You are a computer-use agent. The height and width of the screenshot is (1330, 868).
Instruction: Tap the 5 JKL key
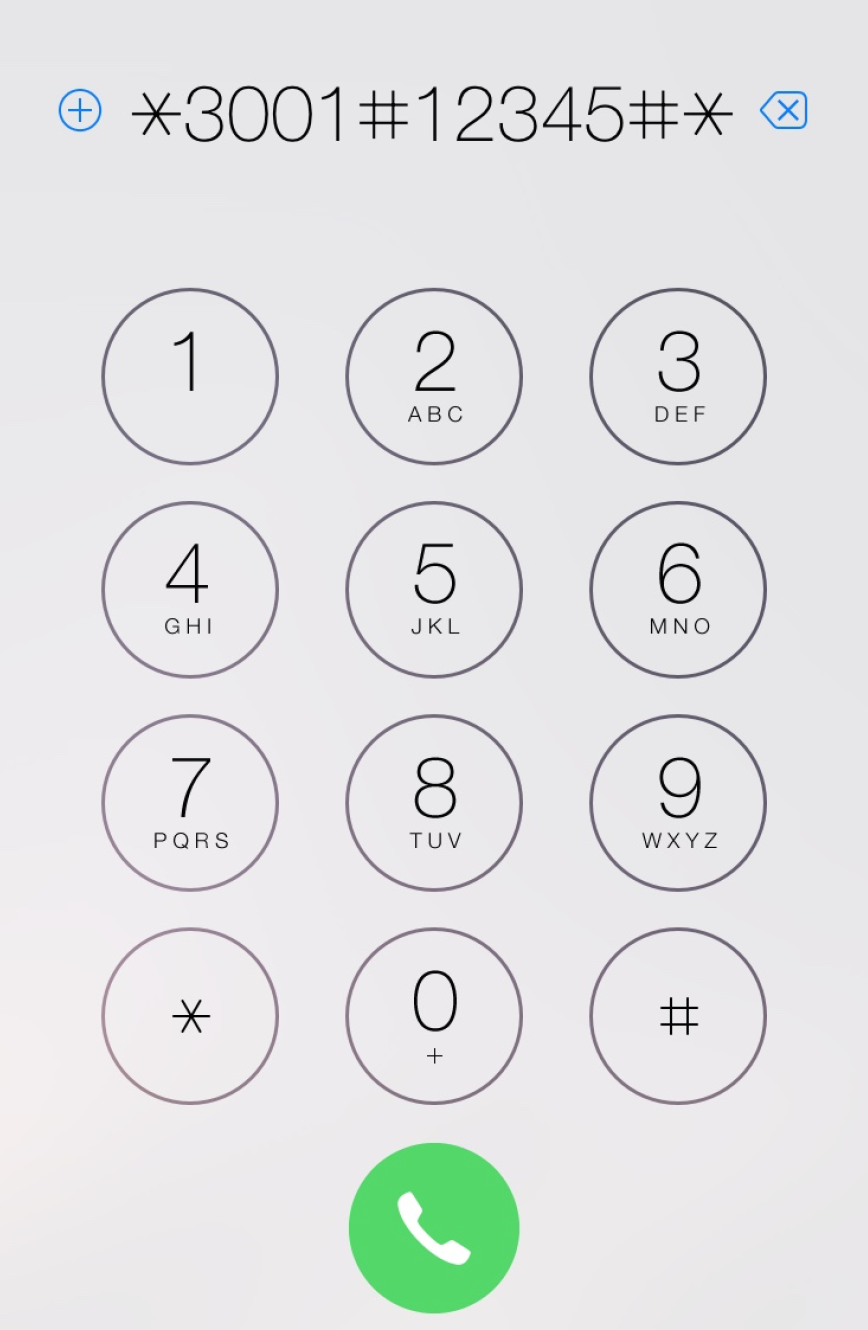coord(434,589)
